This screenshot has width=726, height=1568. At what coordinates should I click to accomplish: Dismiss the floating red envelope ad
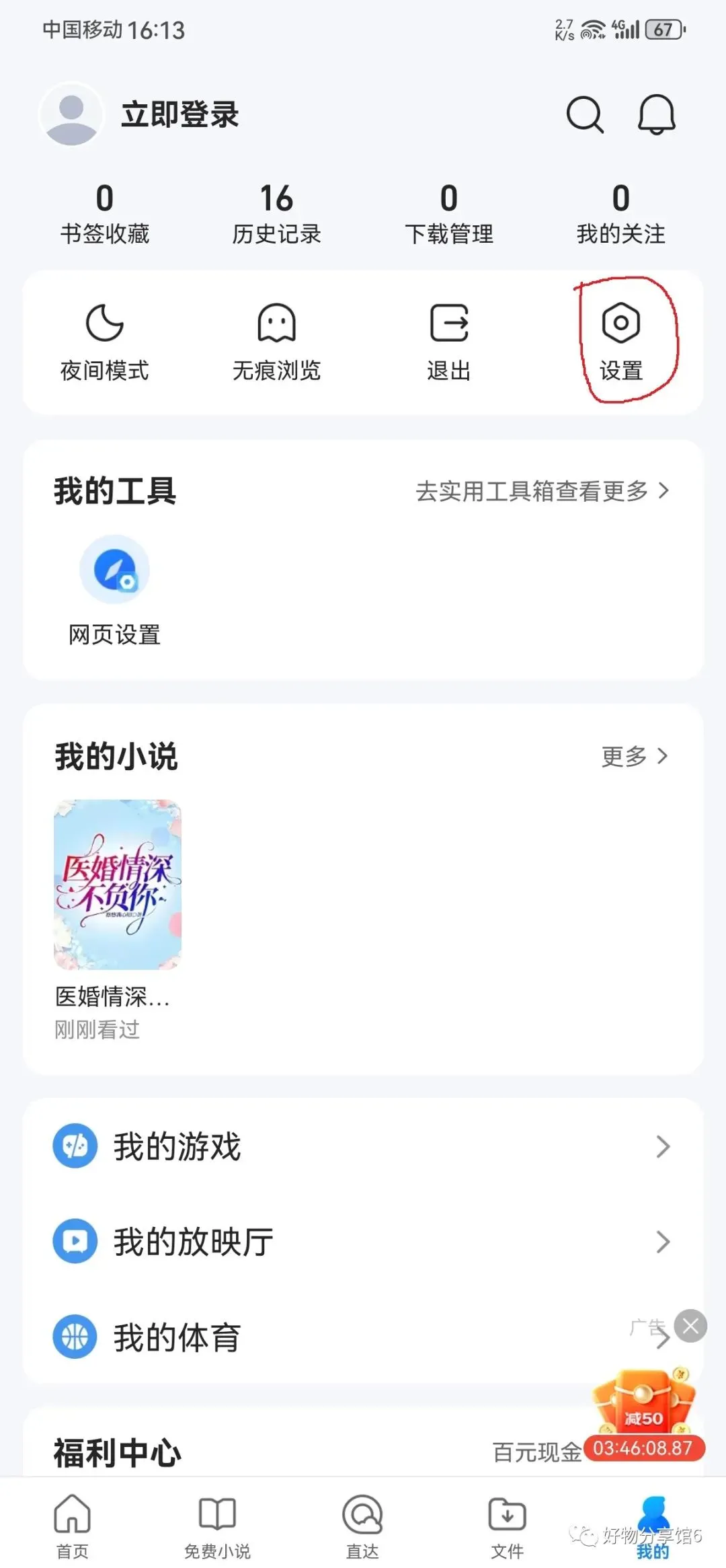[690, 1326]
